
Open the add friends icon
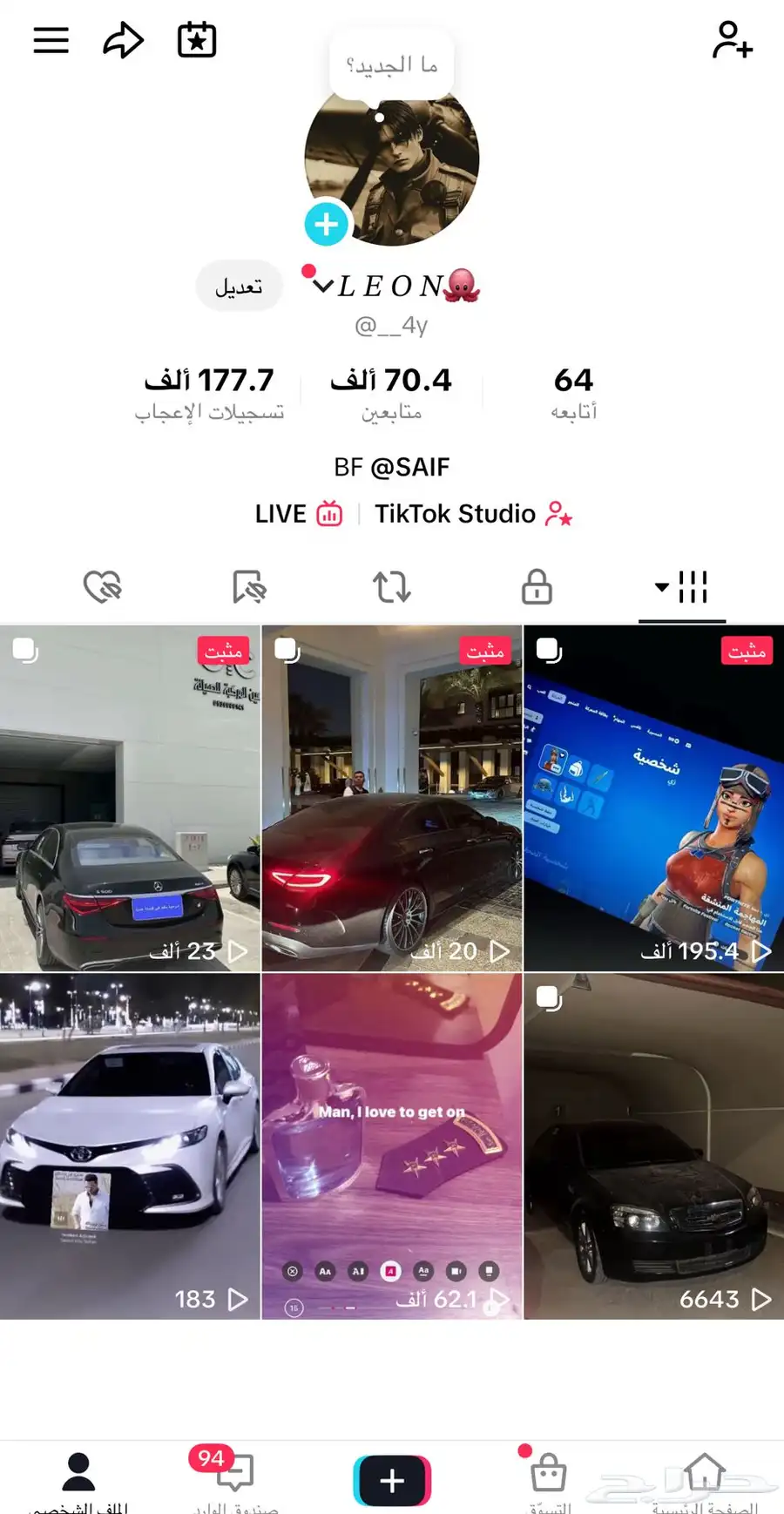(x=732, y=40)
